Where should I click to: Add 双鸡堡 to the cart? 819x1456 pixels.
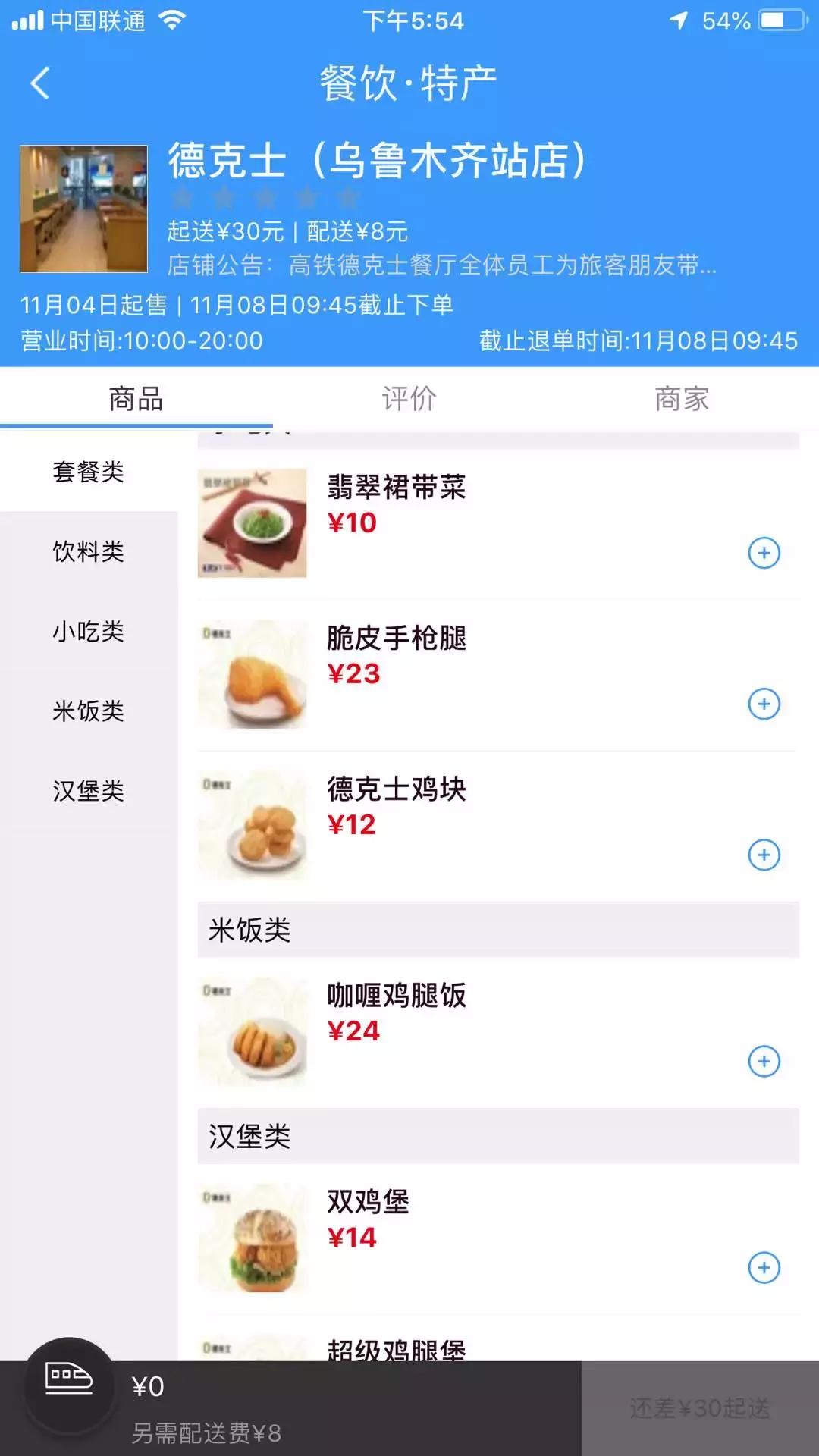click(764, 1267)
